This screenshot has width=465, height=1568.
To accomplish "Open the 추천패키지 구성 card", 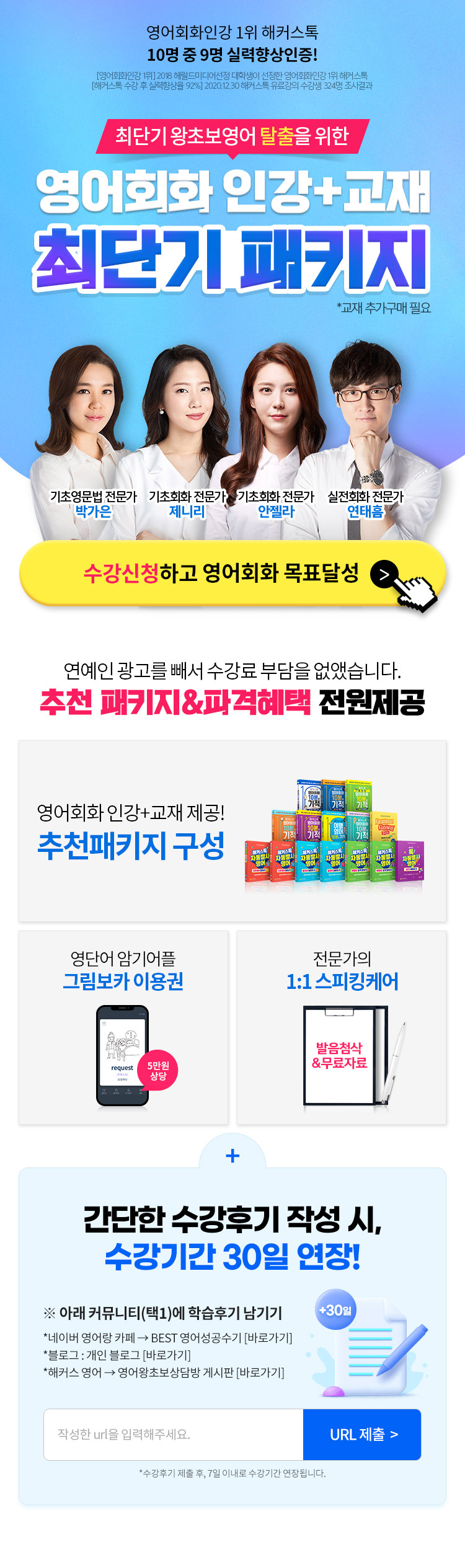I will click(x=232, y=831).
